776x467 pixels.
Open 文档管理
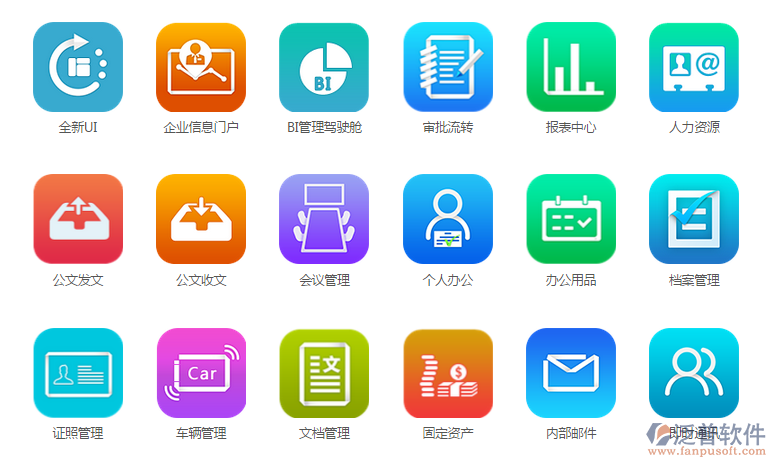pyautogui.click(x=324, y=372)
